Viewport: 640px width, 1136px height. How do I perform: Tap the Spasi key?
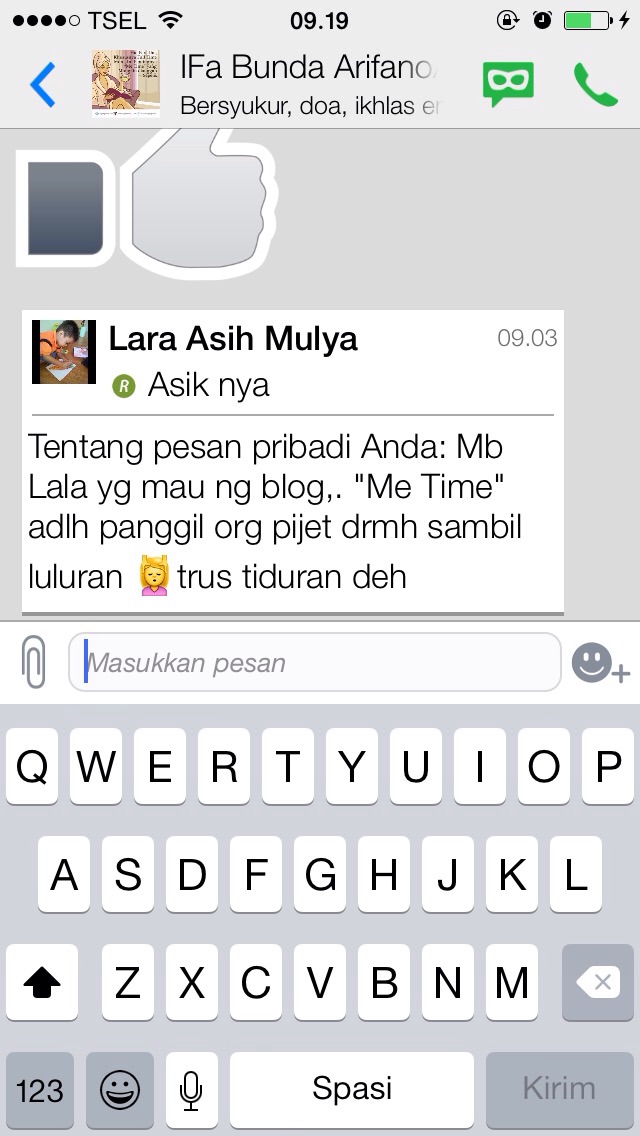click(x=352, y=1088)
